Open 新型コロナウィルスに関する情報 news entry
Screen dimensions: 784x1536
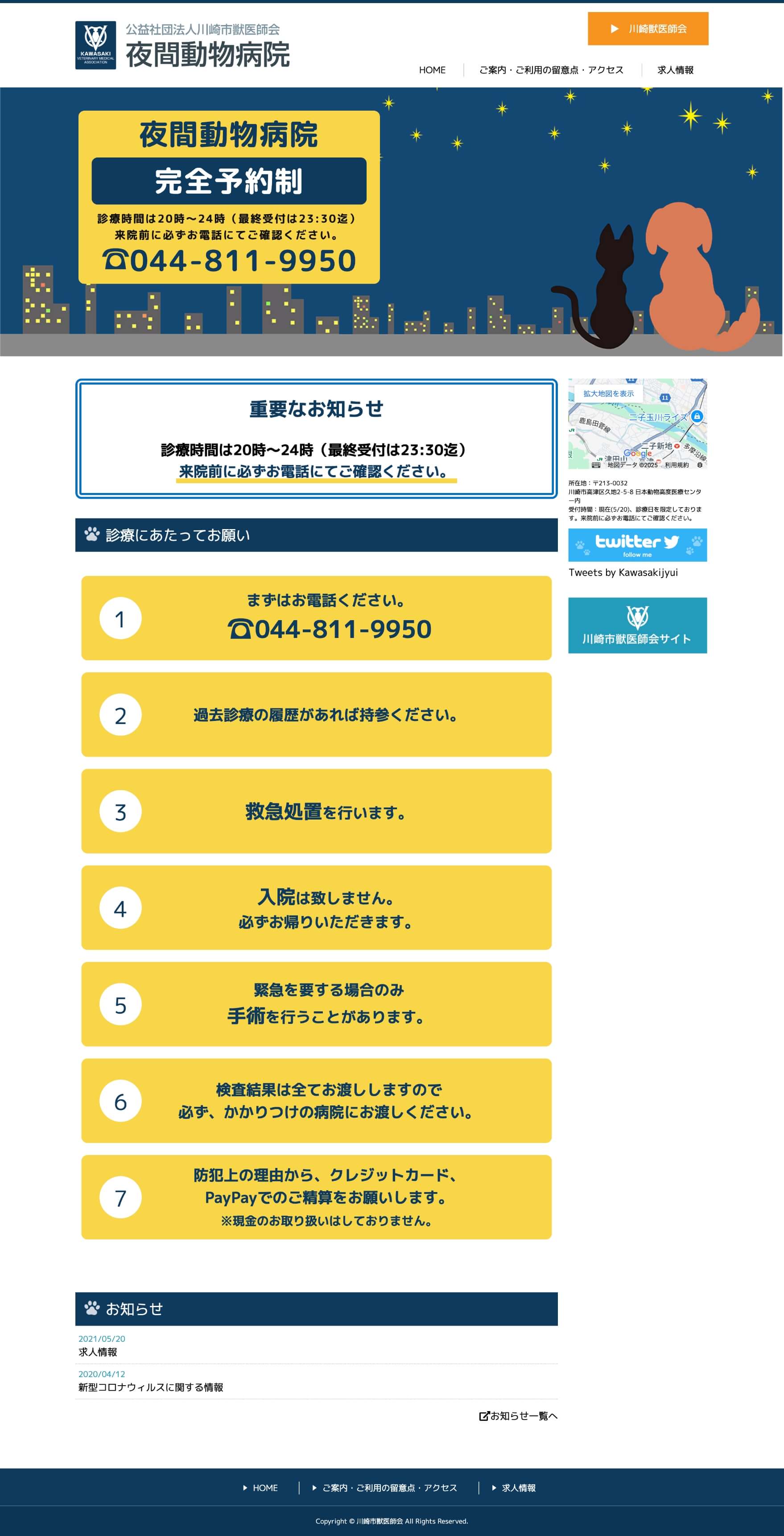click(151, 1387)
